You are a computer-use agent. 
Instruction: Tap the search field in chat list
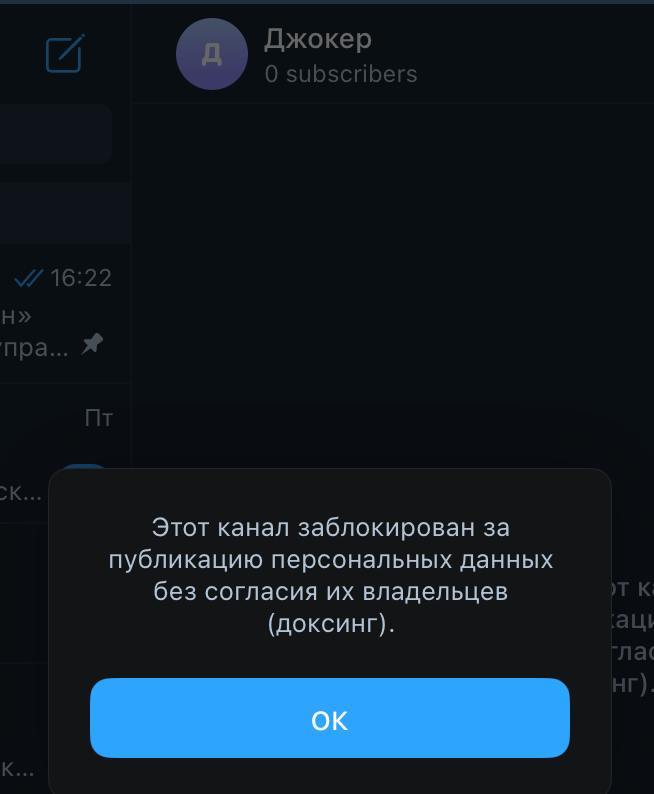pos(55,133)
